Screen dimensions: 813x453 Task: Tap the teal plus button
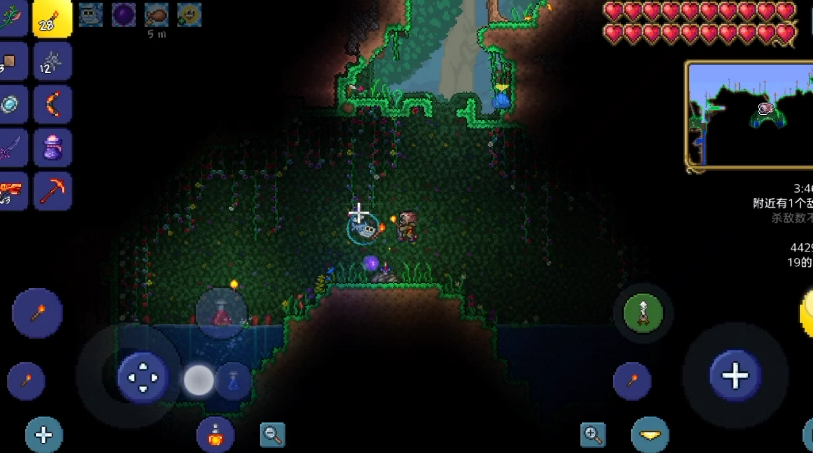tap(43, 435)
